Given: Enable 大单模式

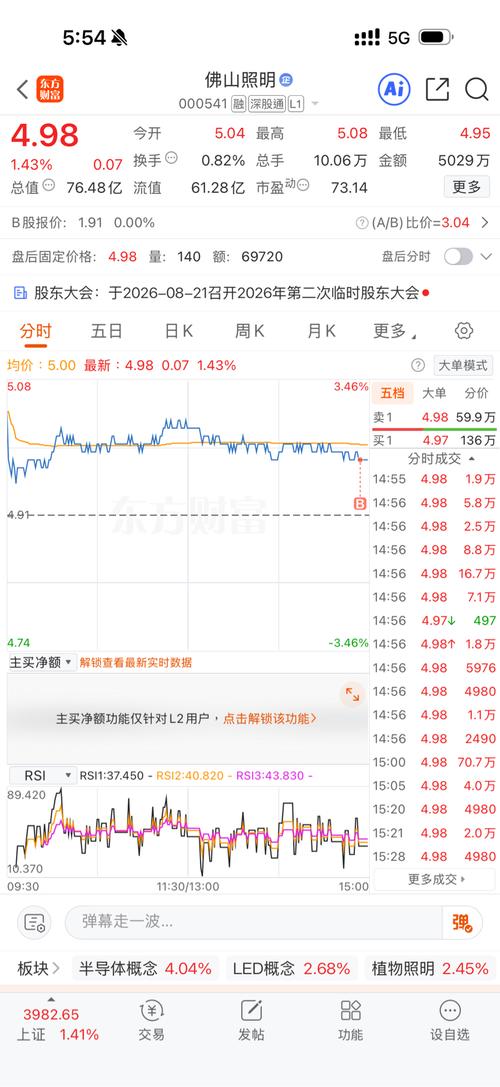Looking at the screenshot, I should (x=463, y=365).
